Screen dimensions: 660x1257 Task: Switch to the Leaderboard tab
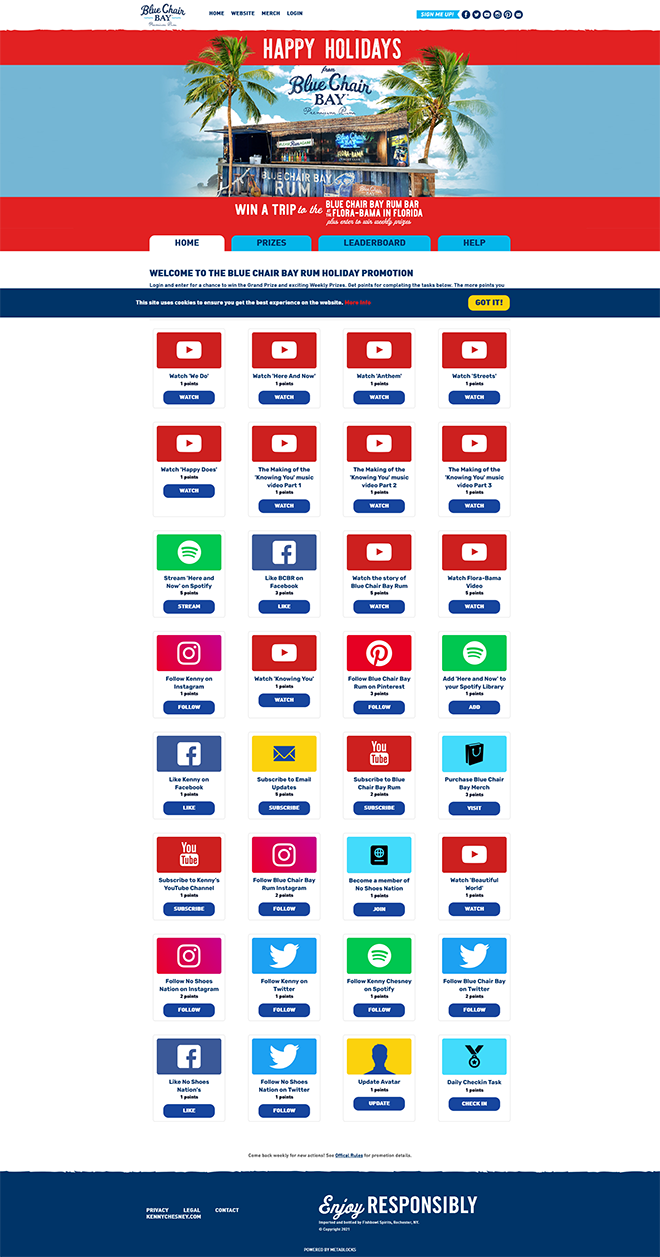click(374, 243)
